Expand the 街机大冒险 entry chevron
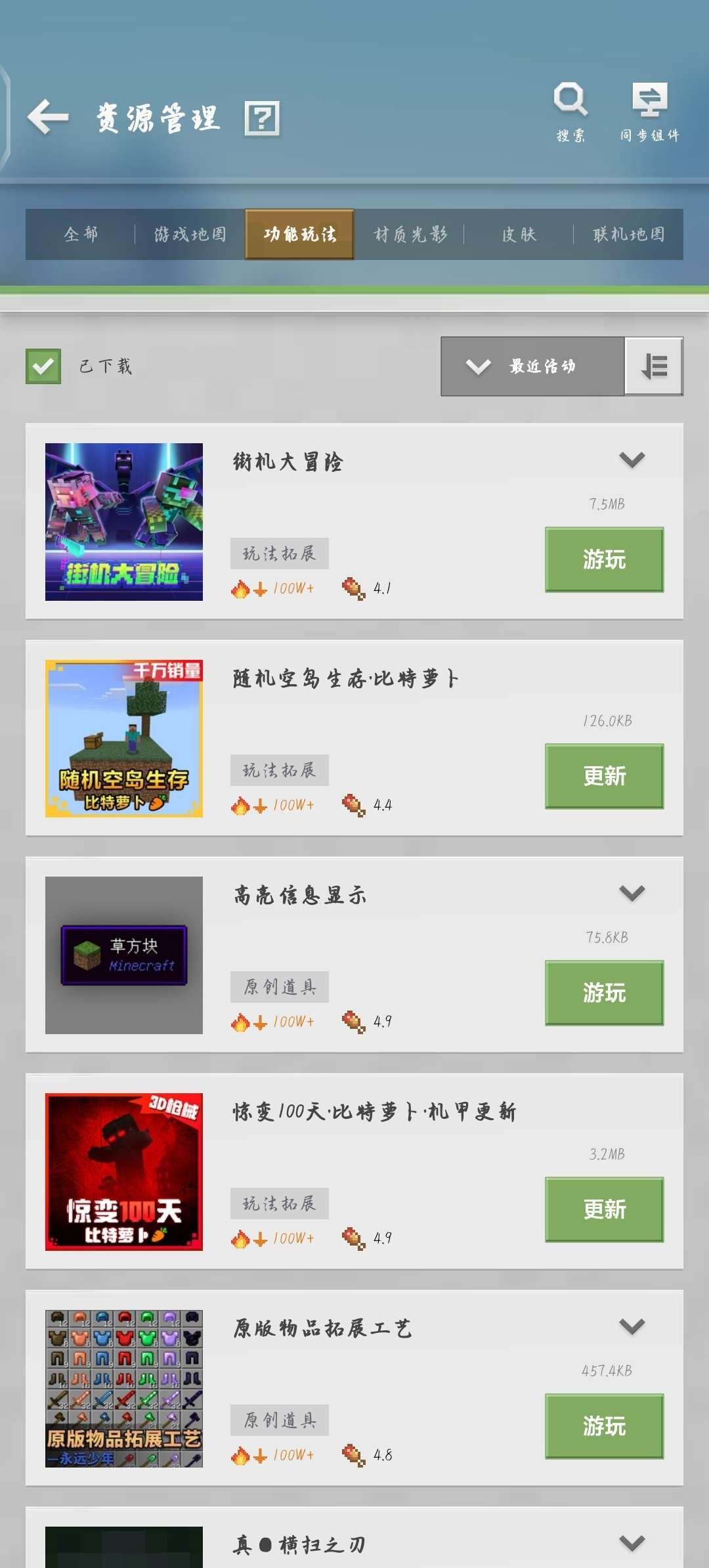The image size is (709, 1568). (x=632, y=461)
